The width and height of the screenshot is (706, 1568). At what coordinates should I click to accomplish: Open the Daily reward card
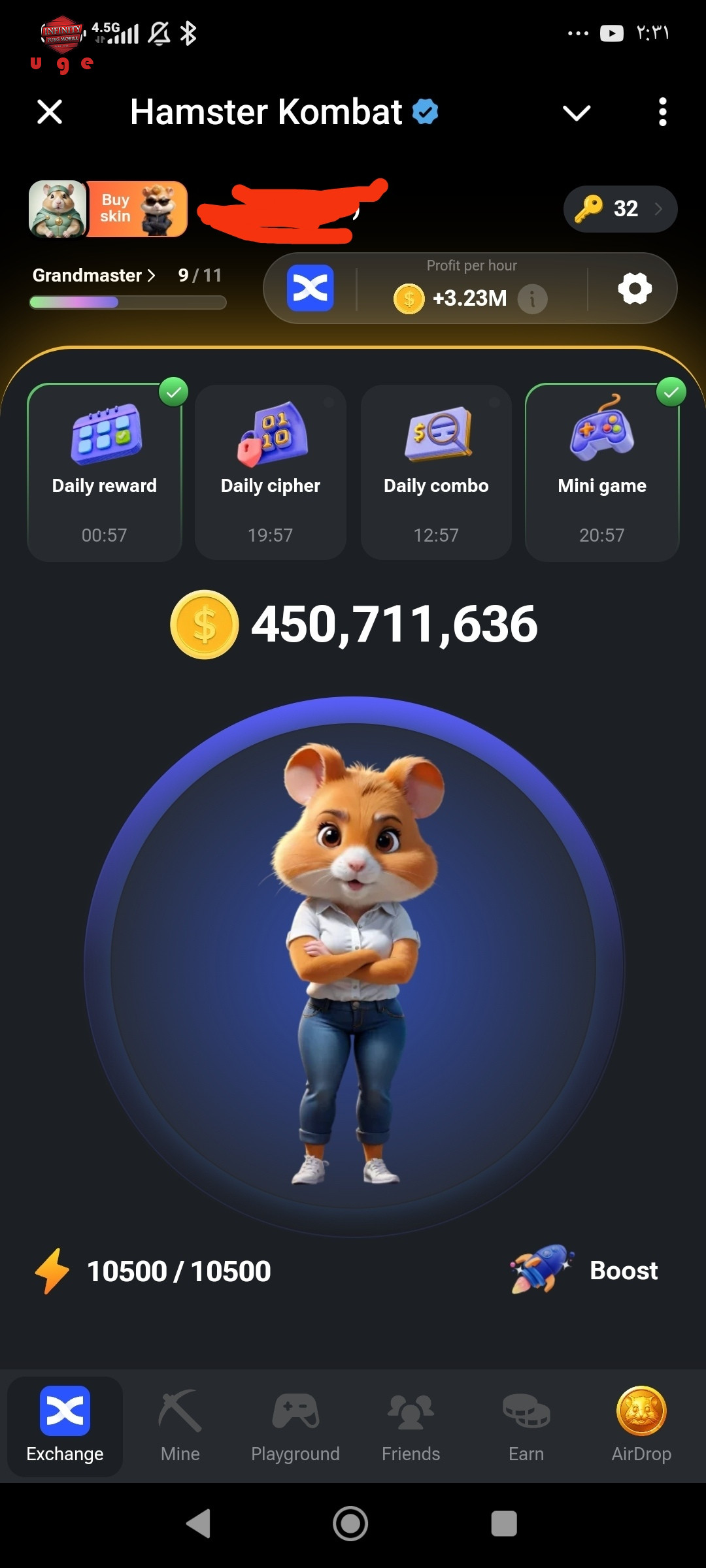[105, 472]
